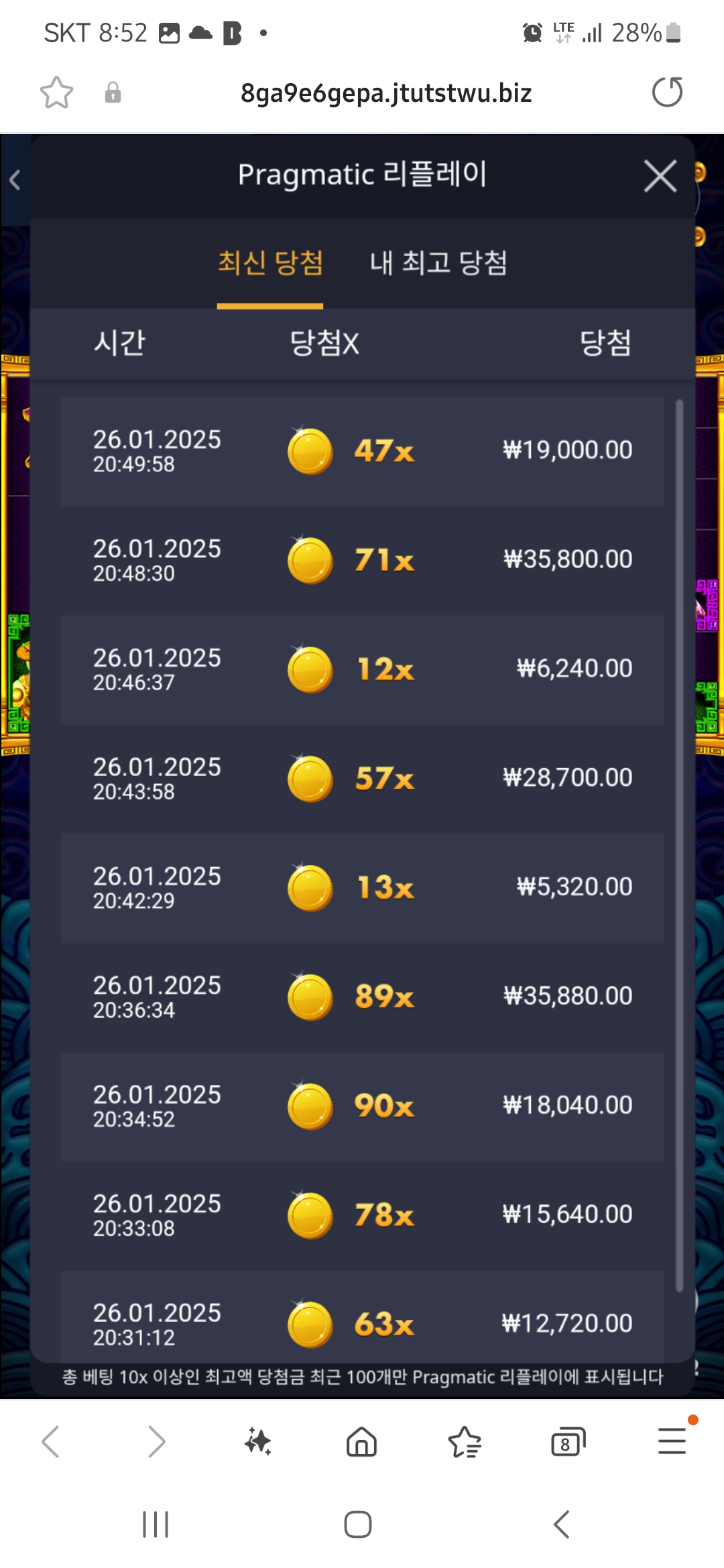The height and width of the screenshot is (1568, 724).
Task: Watch the 89x replay from 20:36:34
Action: tap(362, 997)
